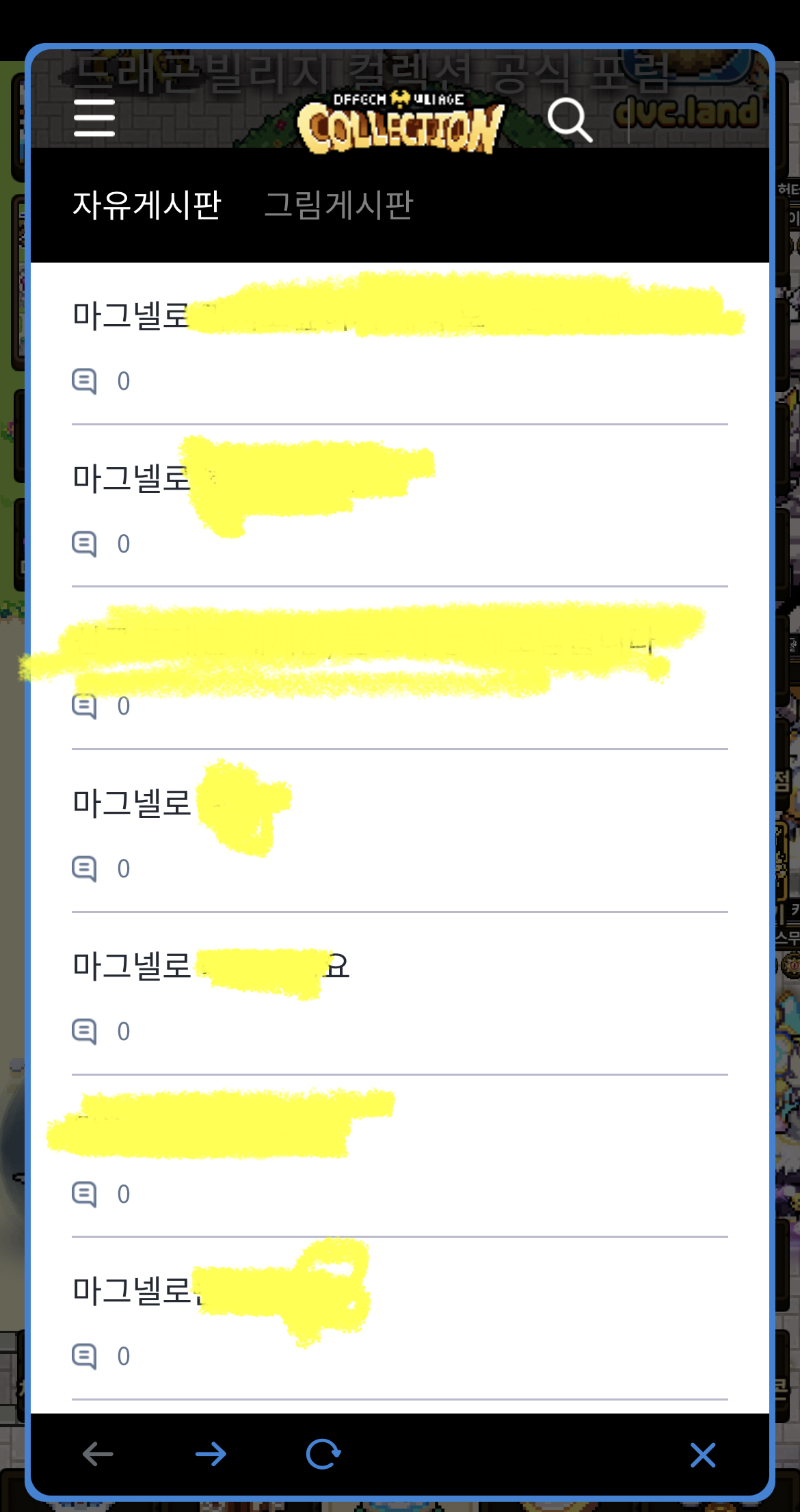This screenshot has height=1512, width=800.
Task: Go forward to the next page
Action: click(x=211, y=1455)
